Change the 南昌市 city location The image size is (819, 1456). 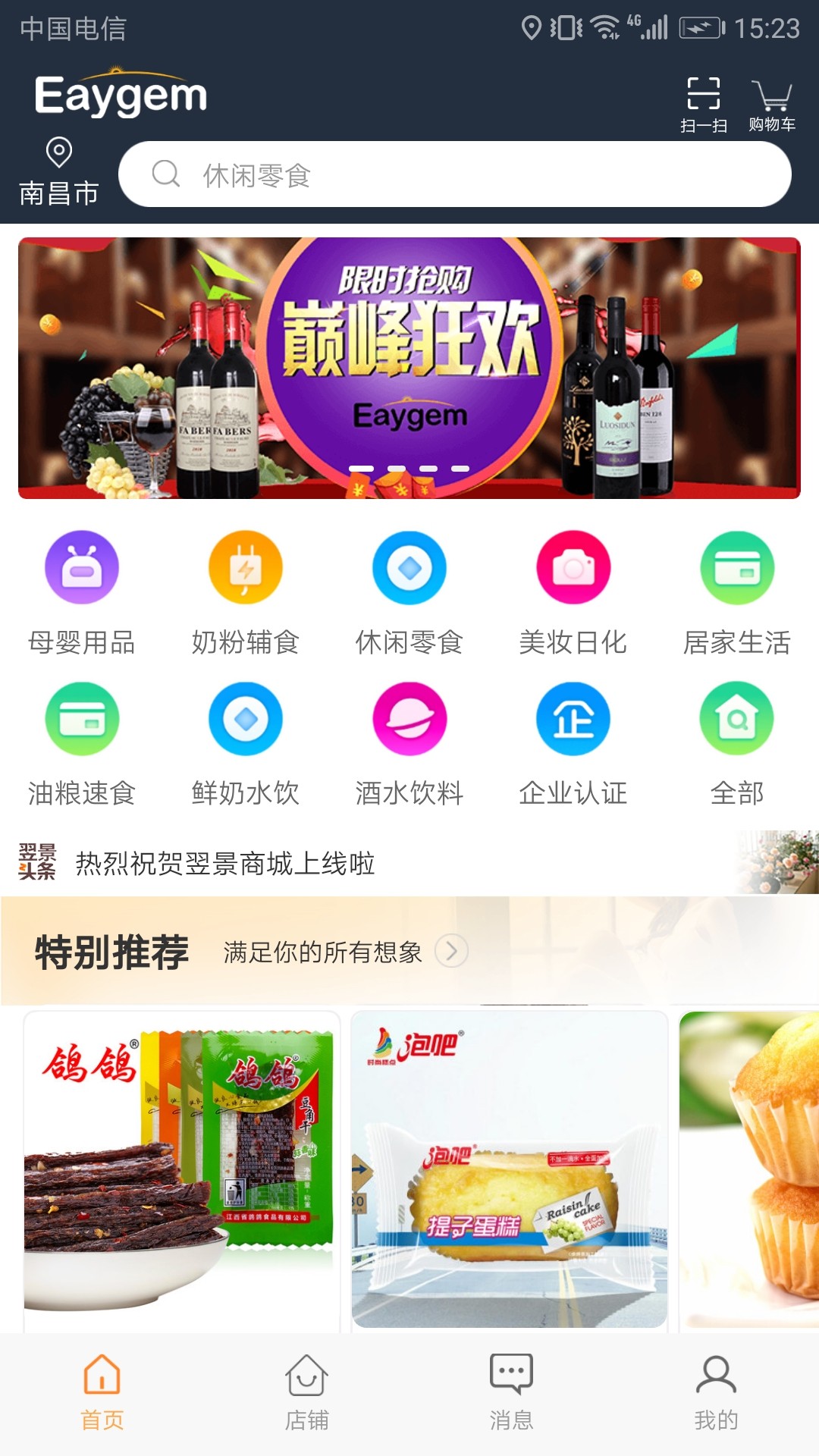tap(58, 172)
